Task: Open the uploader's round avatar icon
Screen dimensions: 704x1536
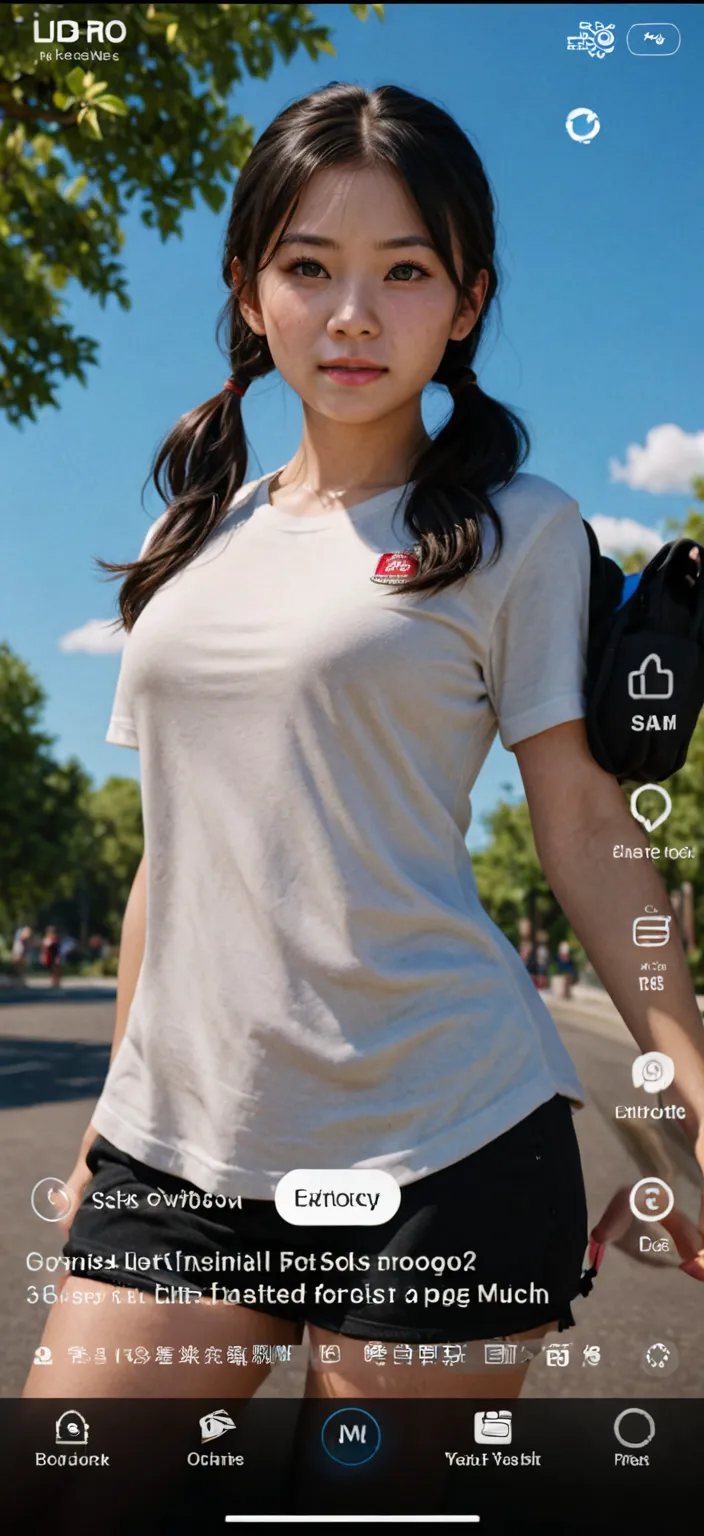Action: click(51, 1199)
